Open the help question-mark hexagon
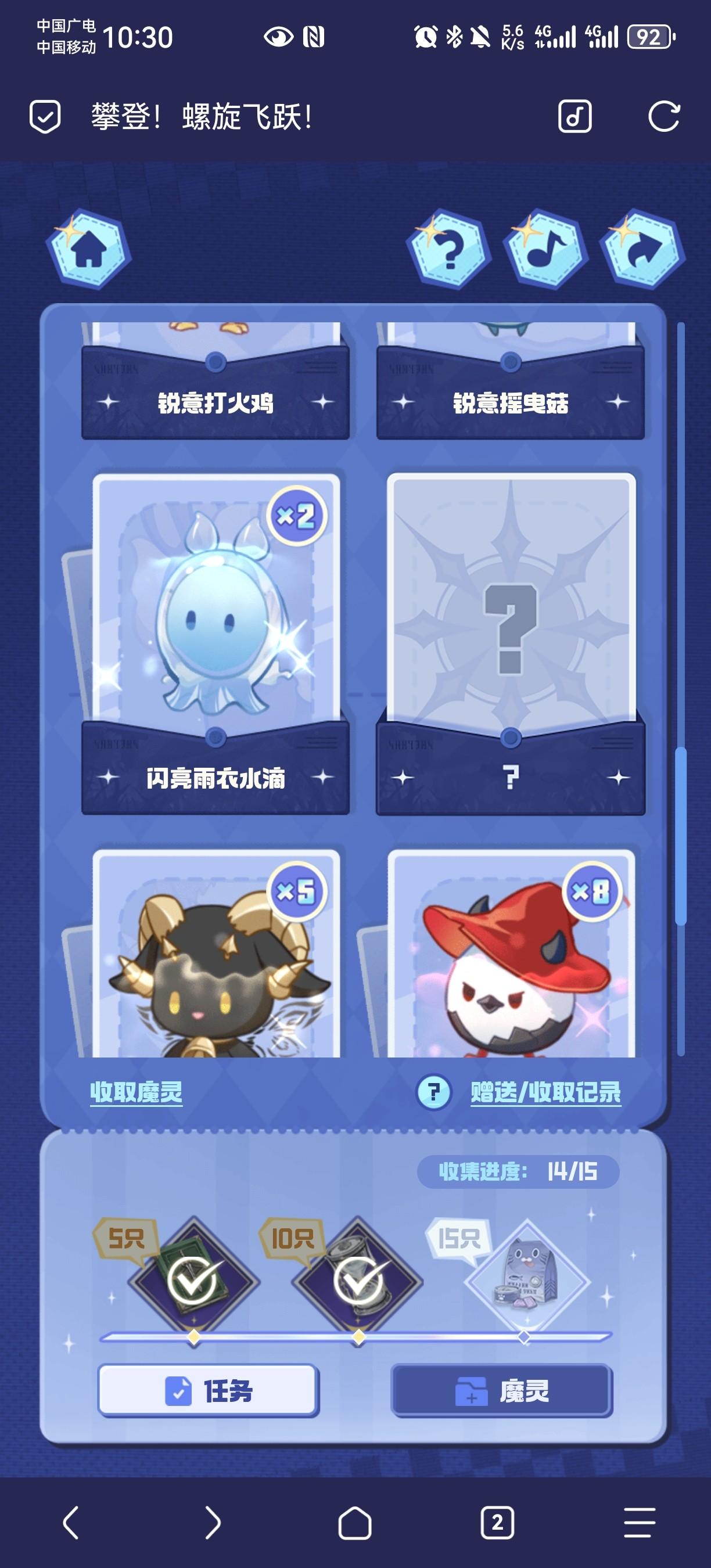The width and height of the screenshot is (711, 1568). (x=449, y=249)
